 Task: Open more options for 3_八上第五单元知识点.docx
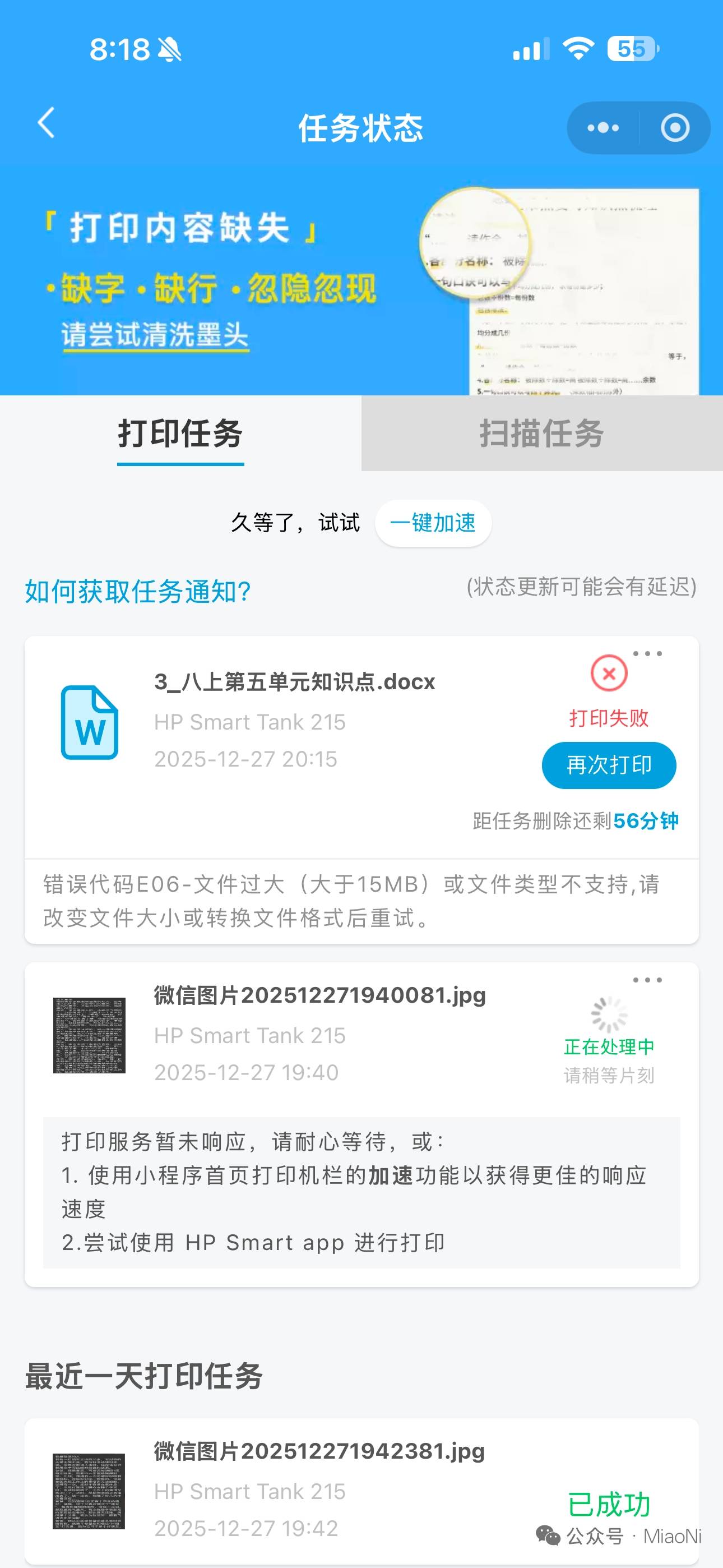pyautogui.click(x=647, y=654)
